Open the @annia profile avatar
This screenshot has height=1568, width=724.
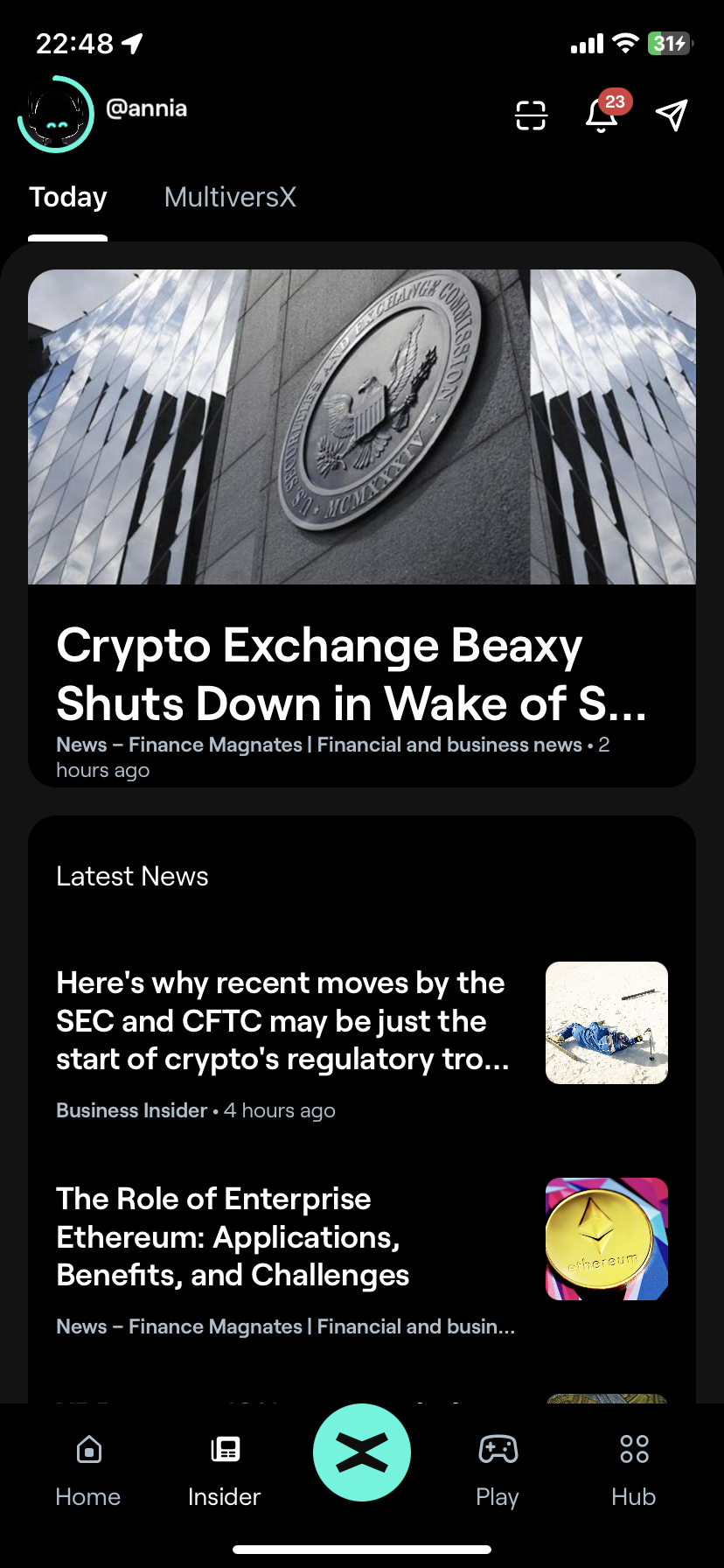[55, 115]
